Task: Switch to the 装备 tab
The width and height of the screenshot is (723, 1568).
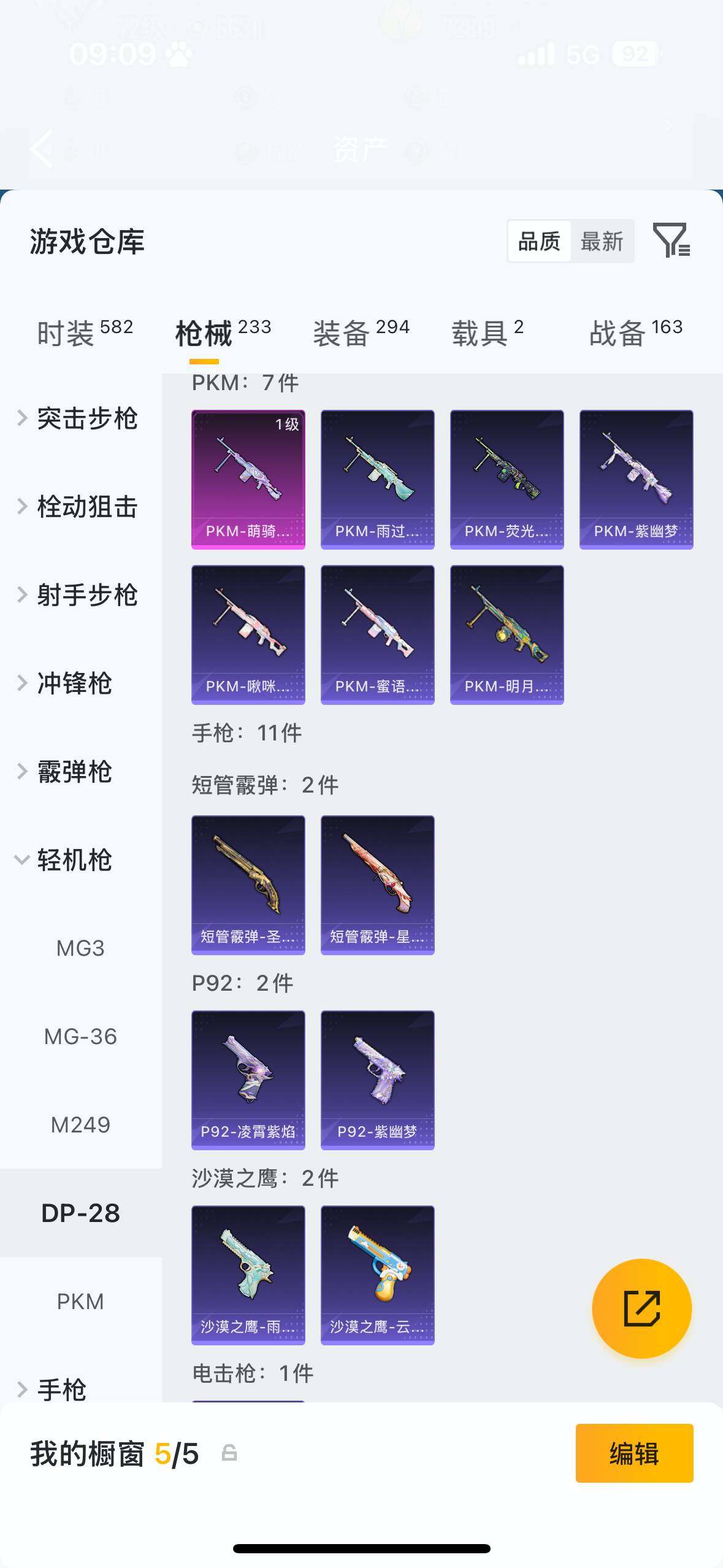Action: tap(361, 333)
